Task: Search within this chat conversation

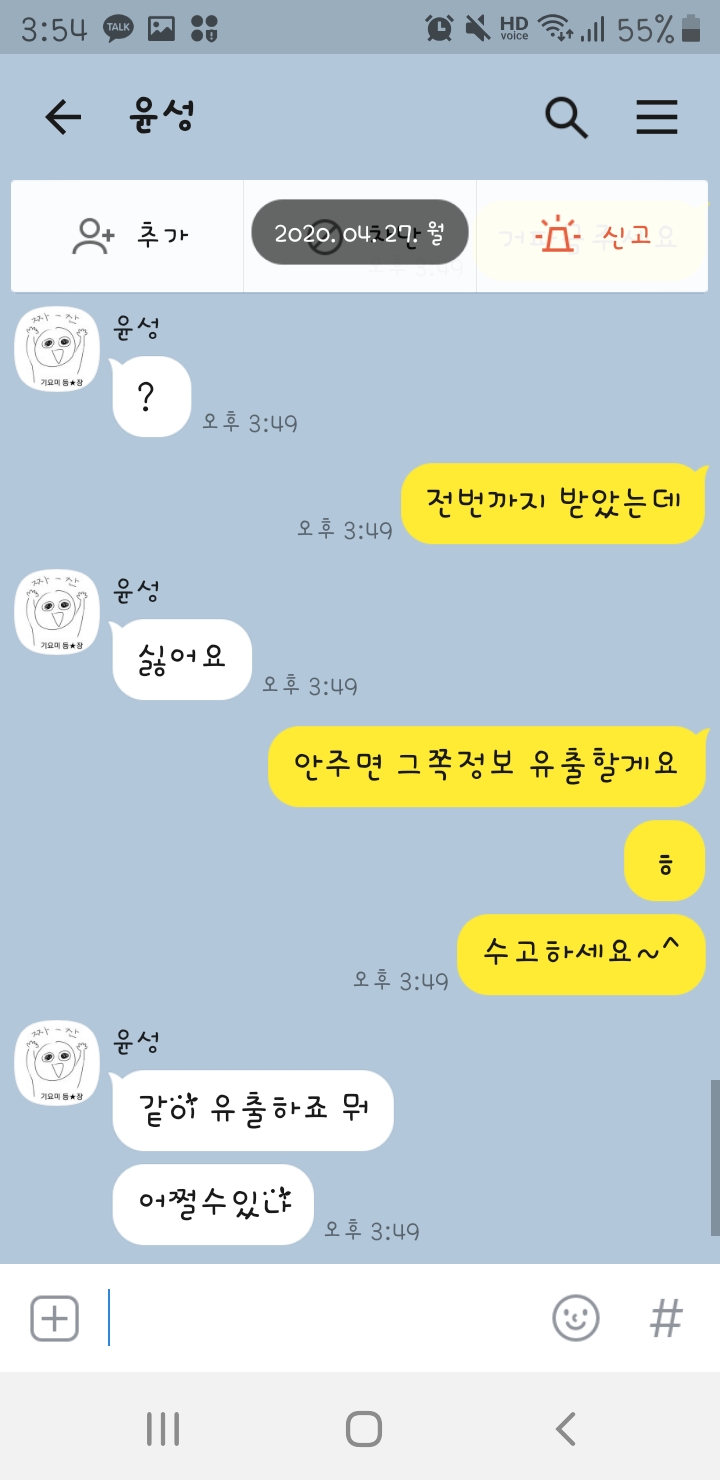Action: tap(566, 118)
